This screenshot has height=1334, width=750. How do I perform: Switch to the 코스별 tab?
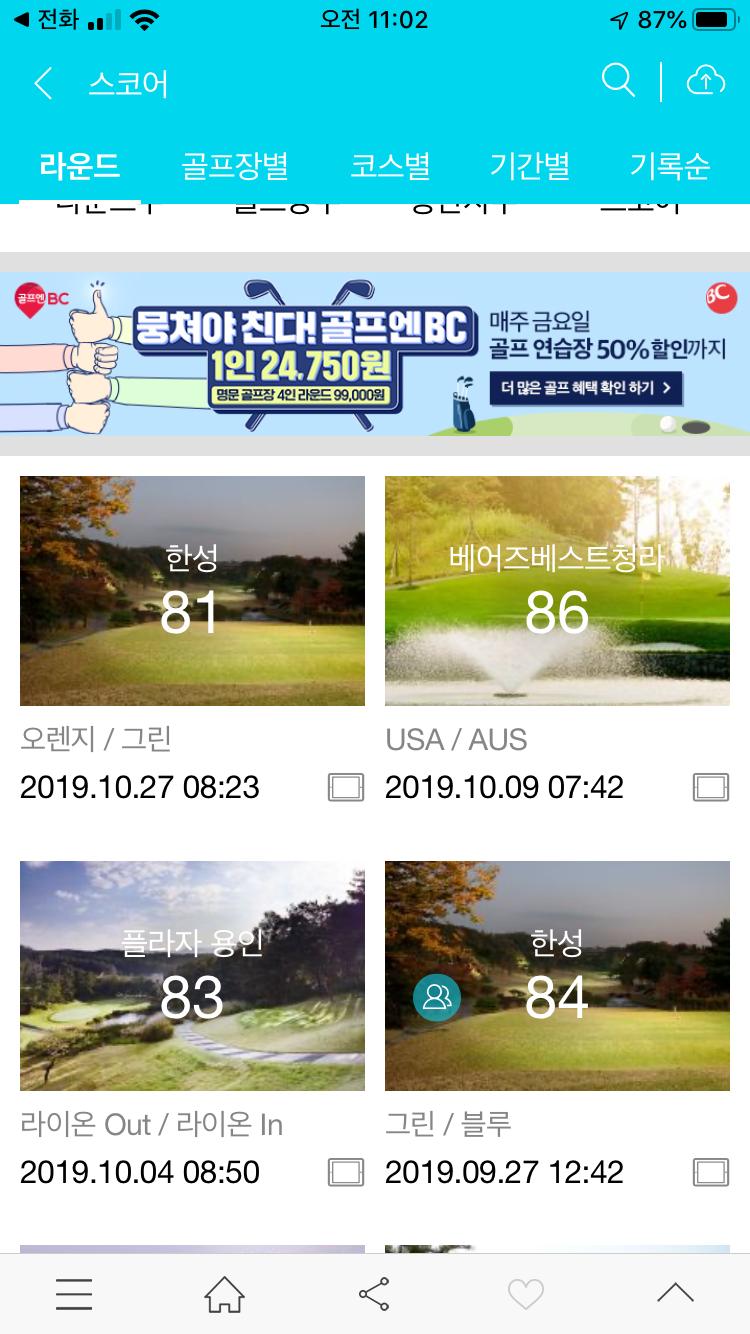[390, 166]
